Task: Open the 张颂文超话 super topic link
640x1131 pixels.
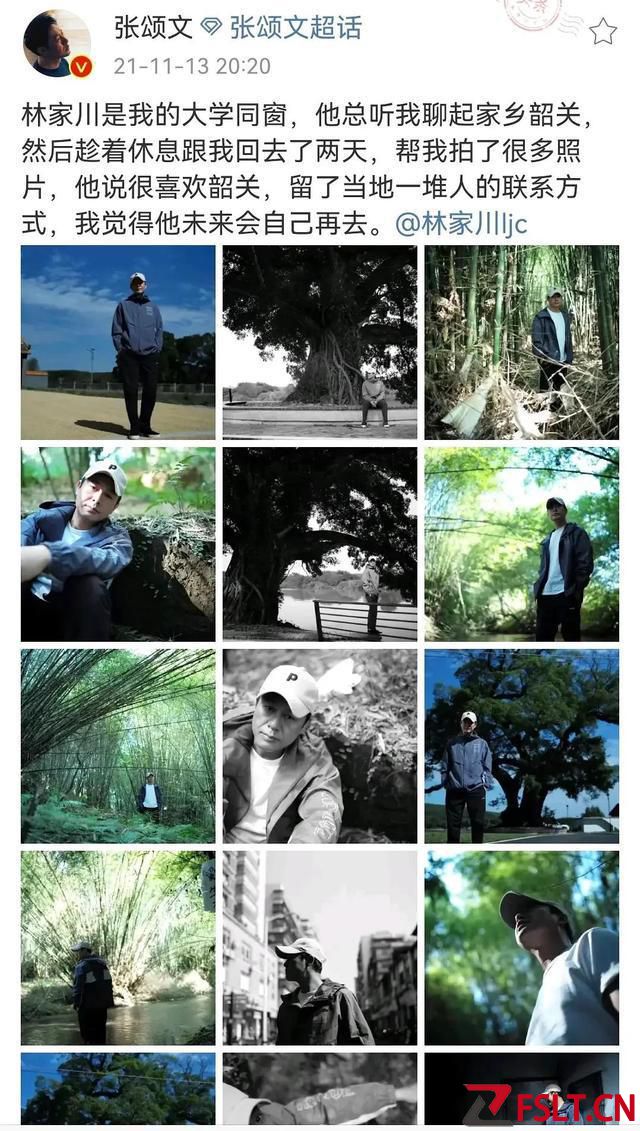Action: (x=296, y=28)
